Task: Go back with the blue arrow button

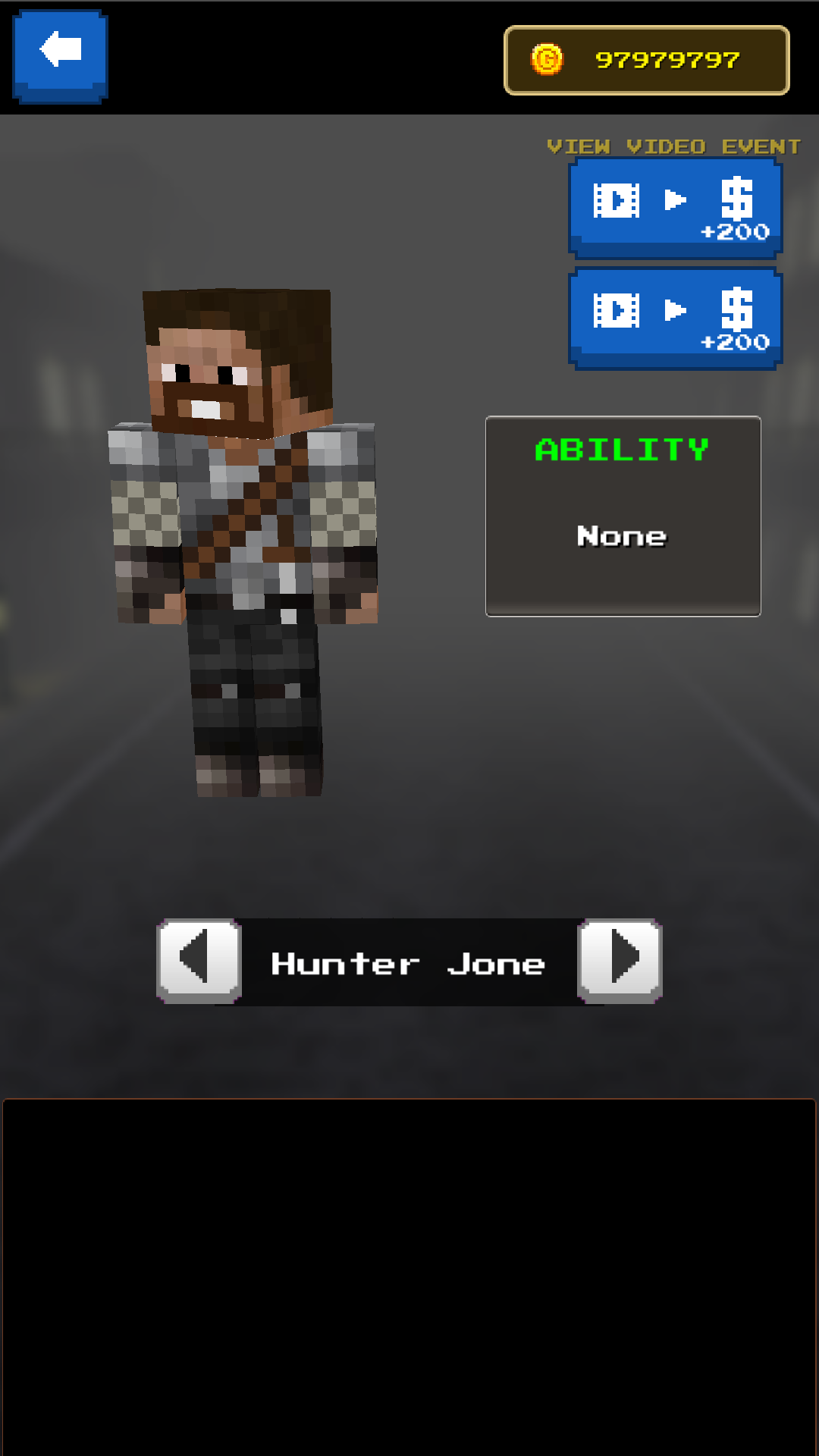Action: [60, 55]
